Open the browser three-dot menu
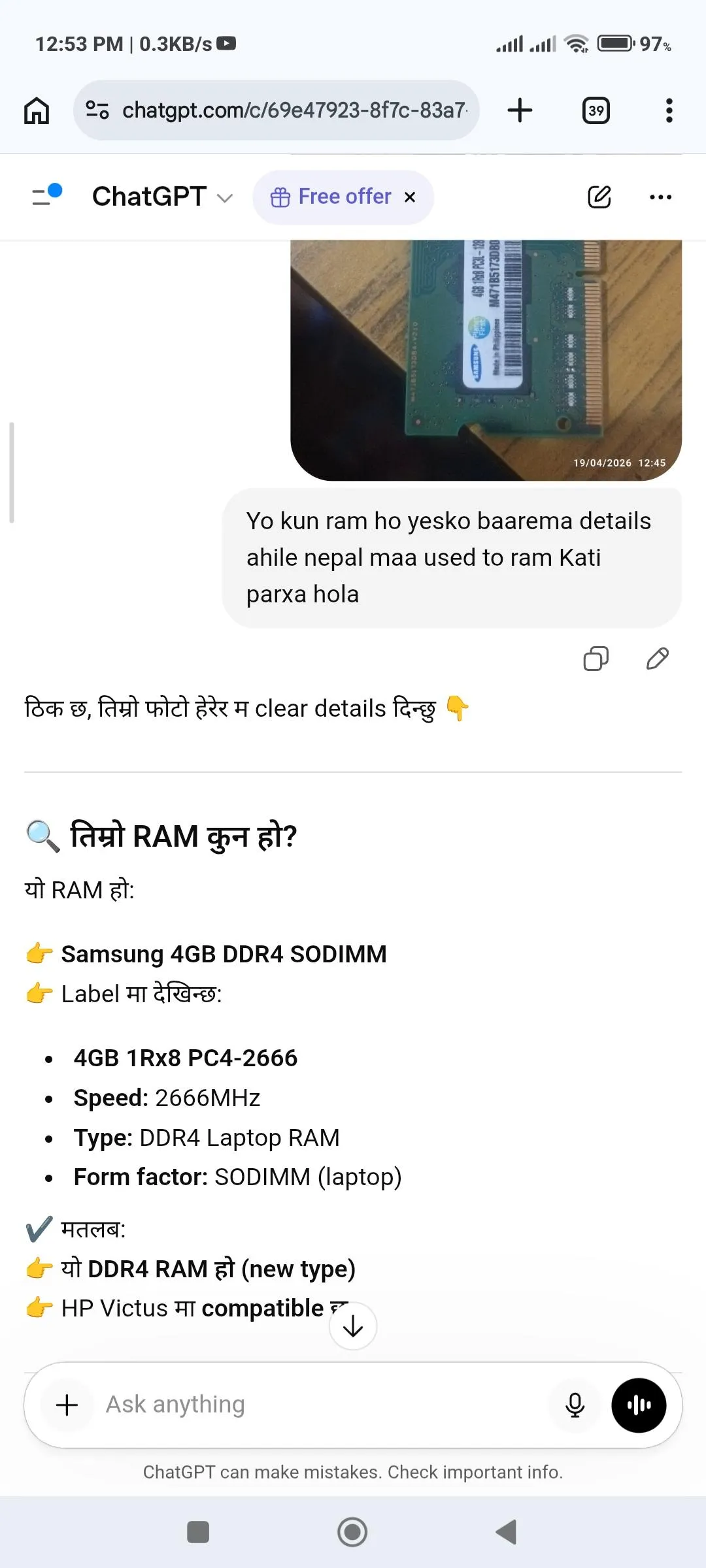706x1568 pixels. click(669, 110)
